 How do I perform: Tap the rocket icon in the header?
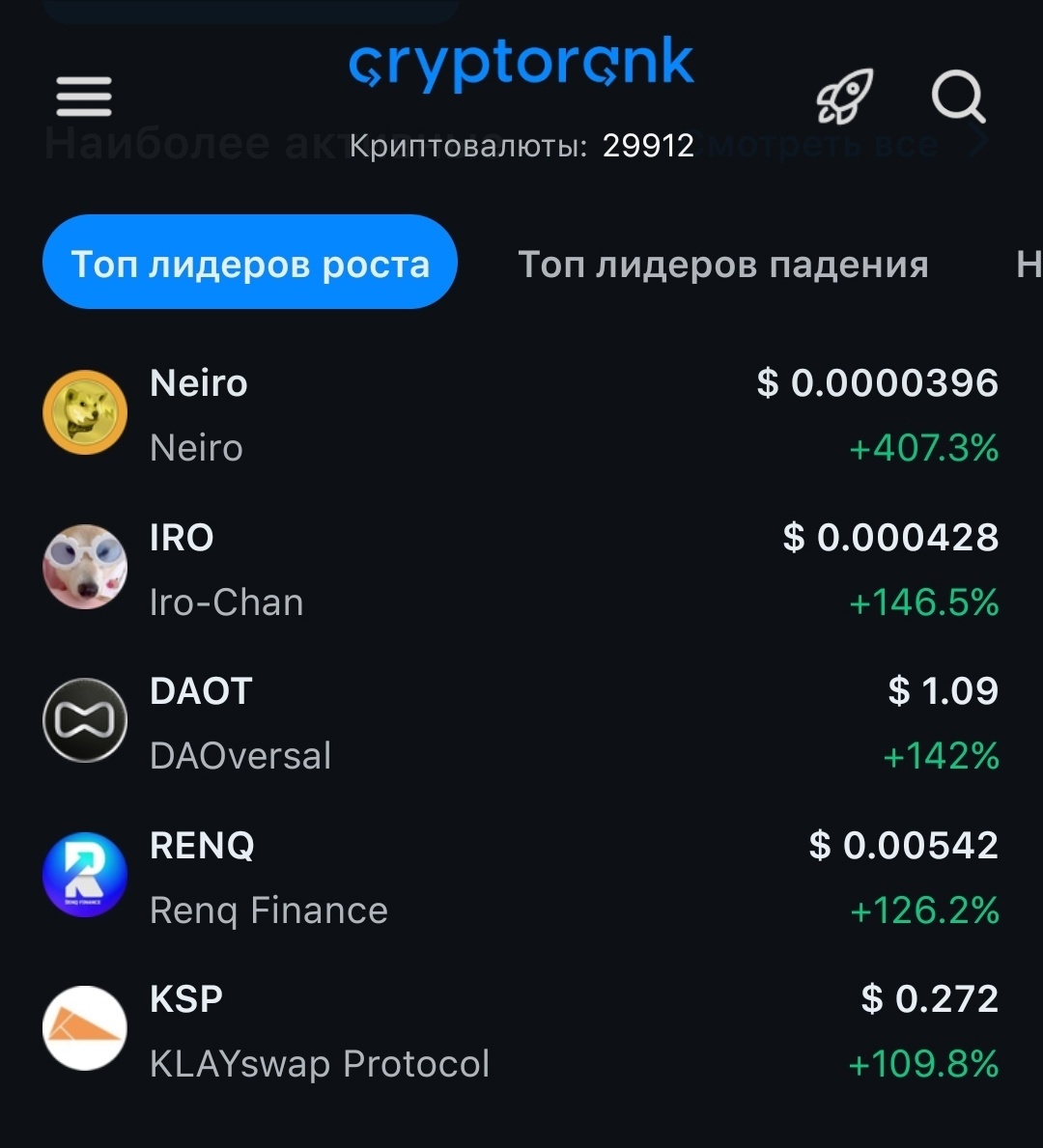tap(845, 97)
